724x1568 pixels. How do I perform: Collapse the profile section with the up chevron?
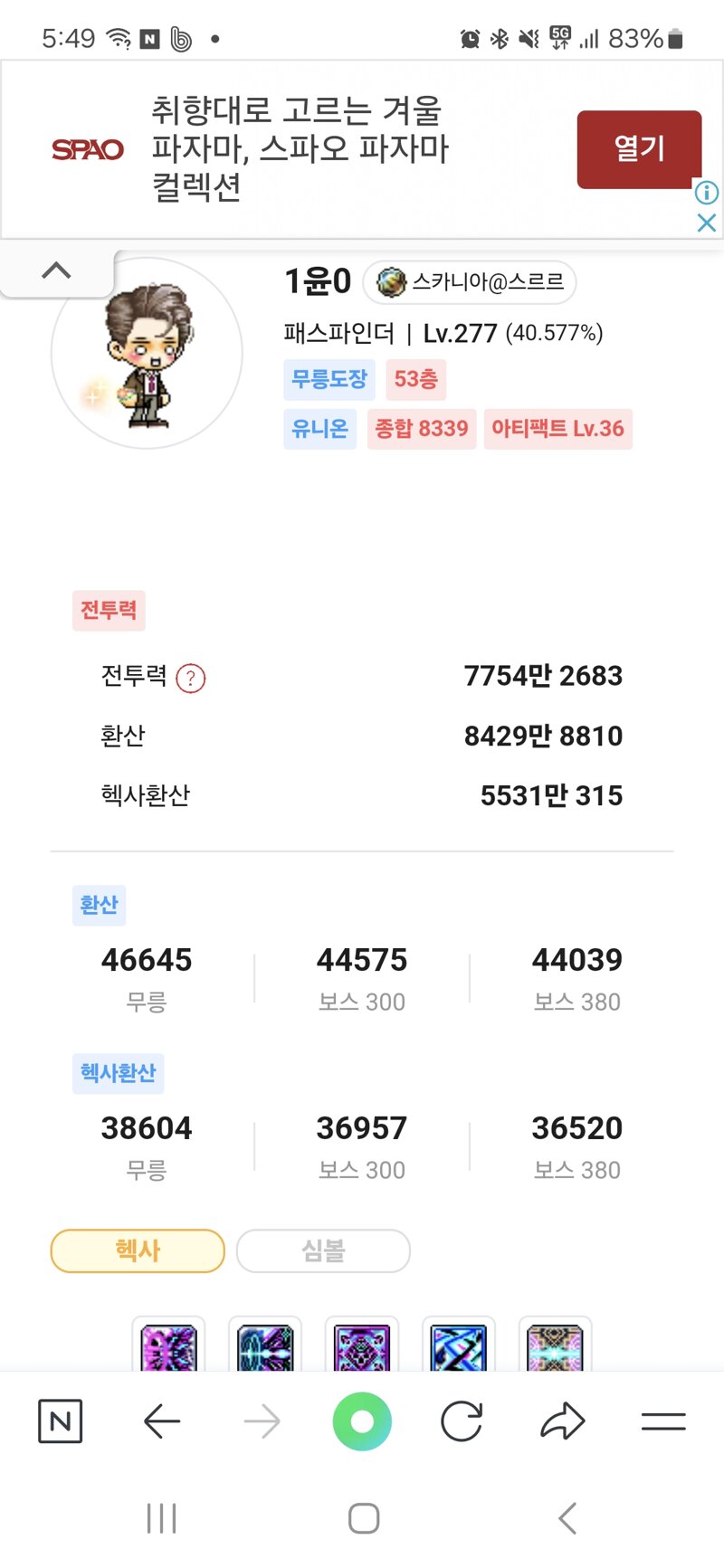click(x=56, y=271)
